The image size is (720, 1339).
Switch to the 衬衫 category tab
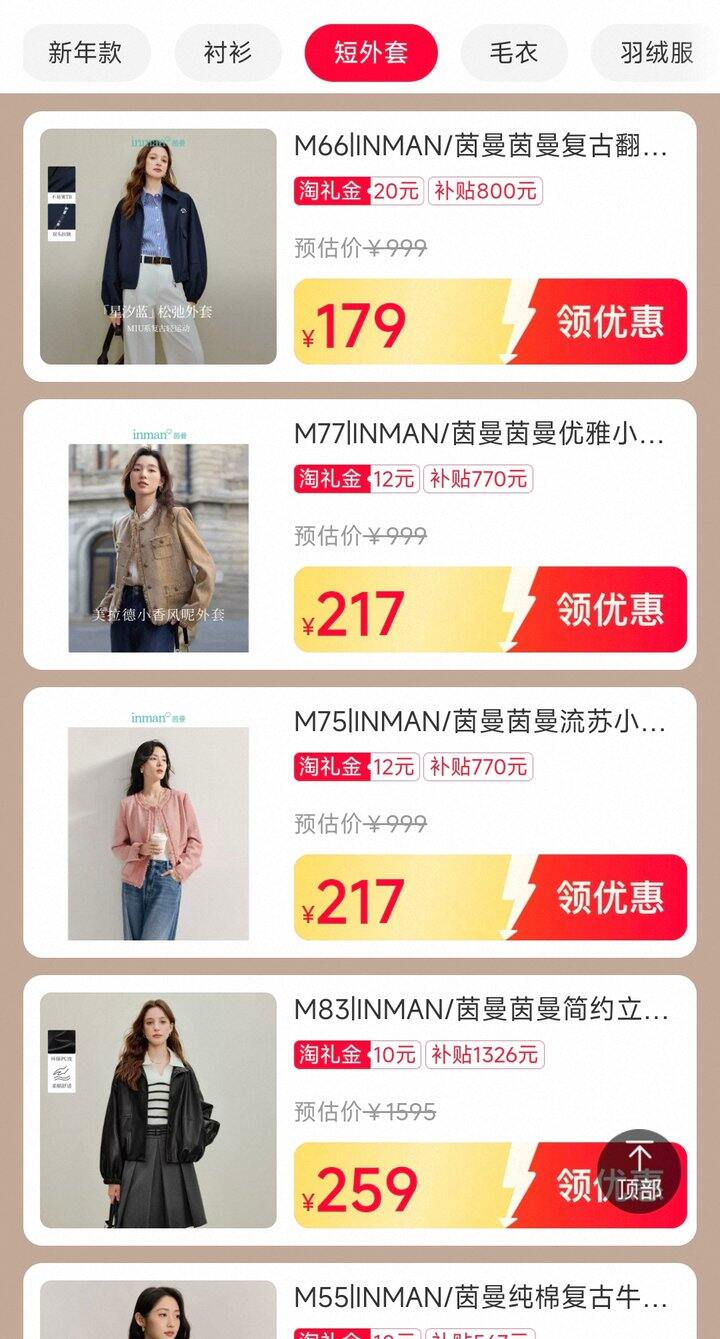pos(228,54)
